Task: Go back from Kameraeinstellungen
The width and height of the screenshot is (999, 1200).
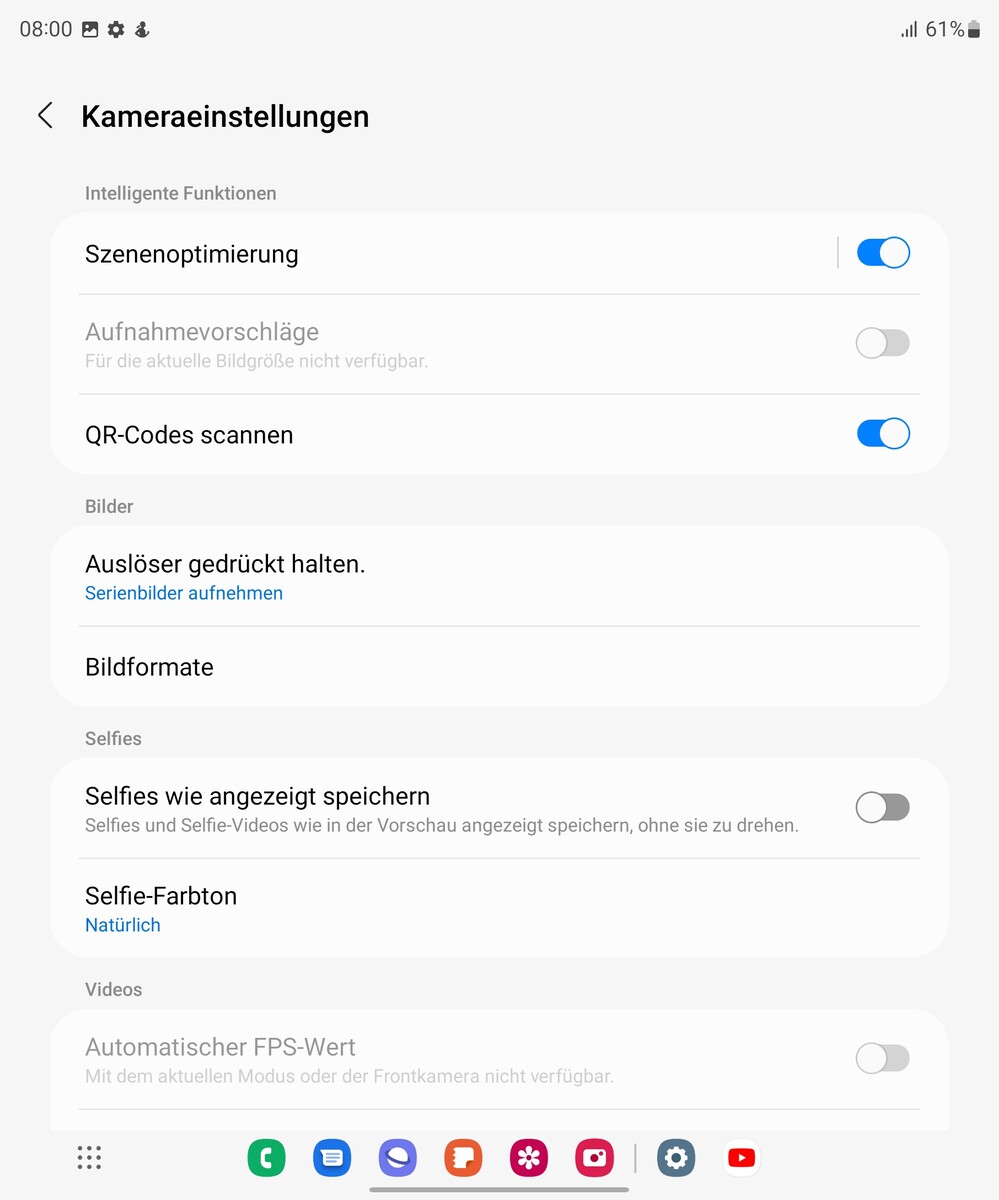Action: [x=45, y=116]
